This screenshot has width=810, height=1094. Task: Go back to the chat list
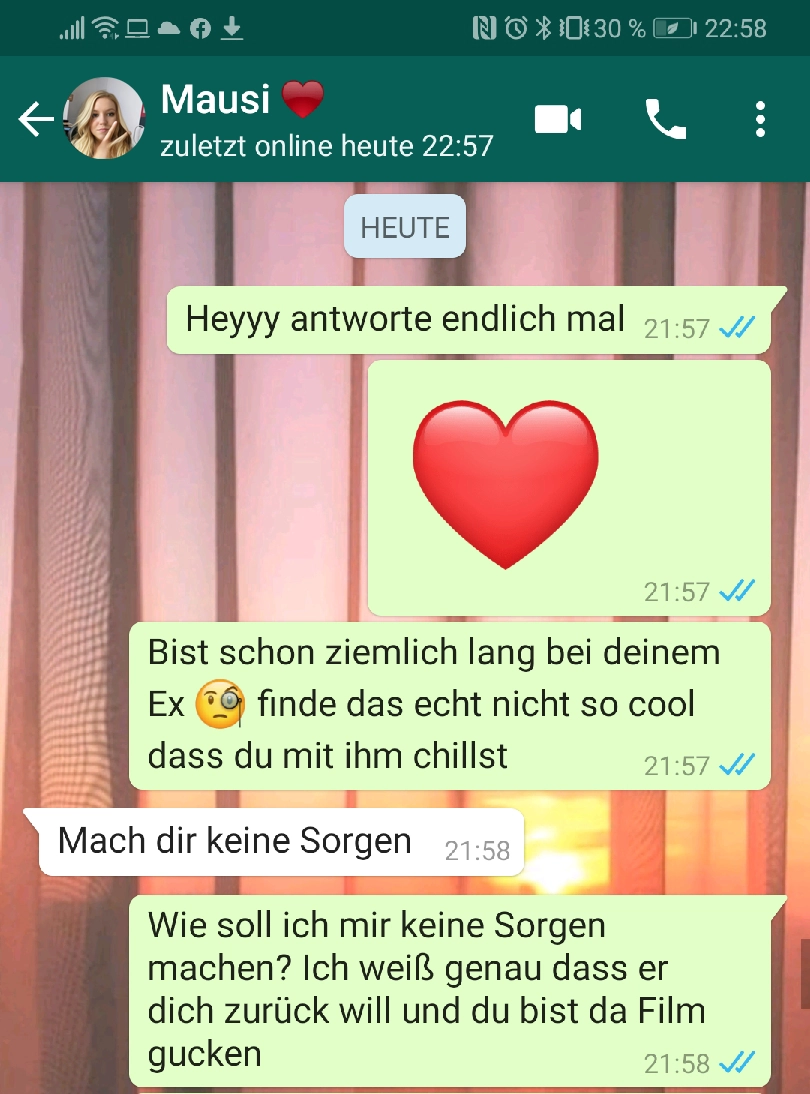[x=35, y=120]
